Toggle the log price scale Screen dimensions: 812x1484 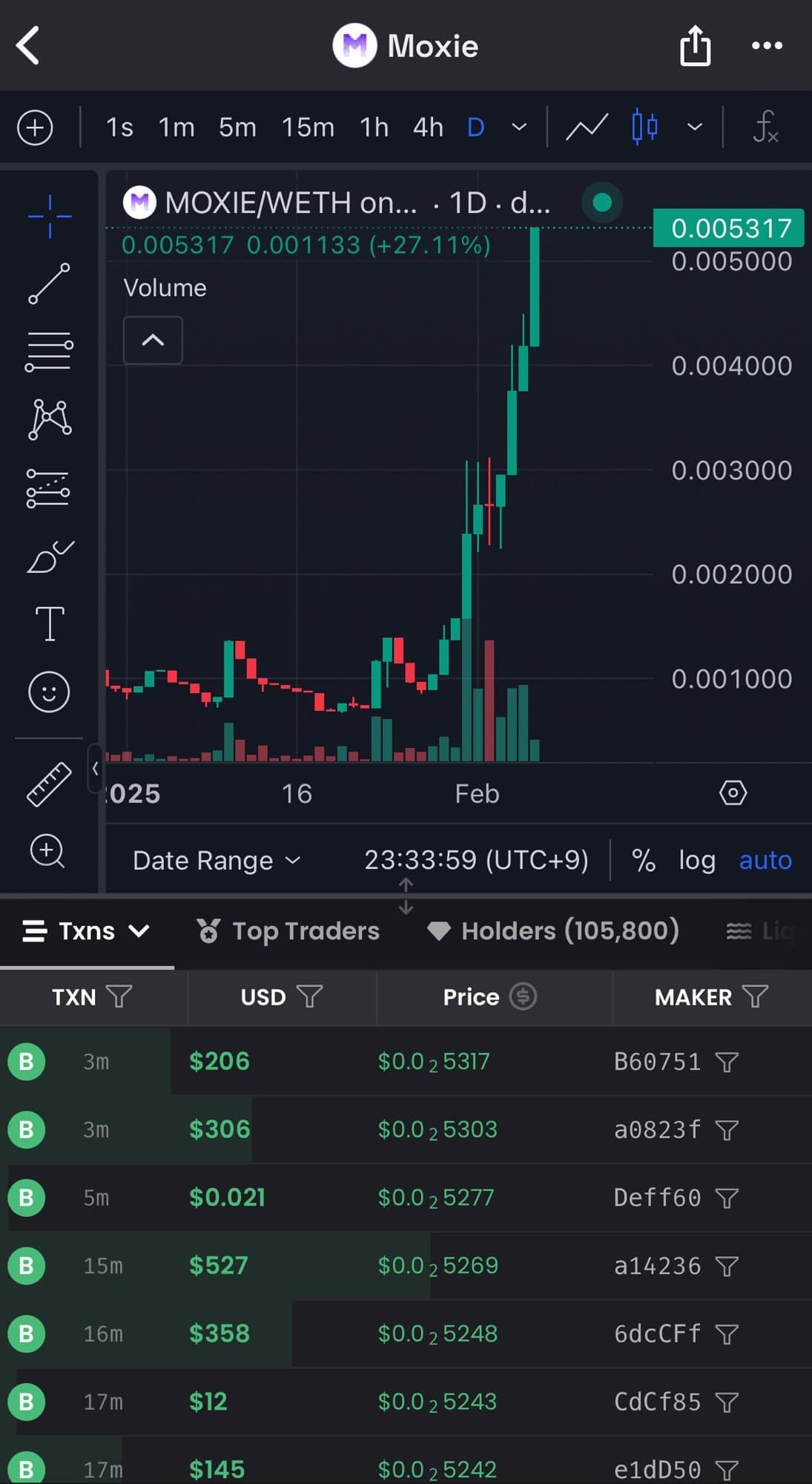pyautogui.click(x=696, y=861)
